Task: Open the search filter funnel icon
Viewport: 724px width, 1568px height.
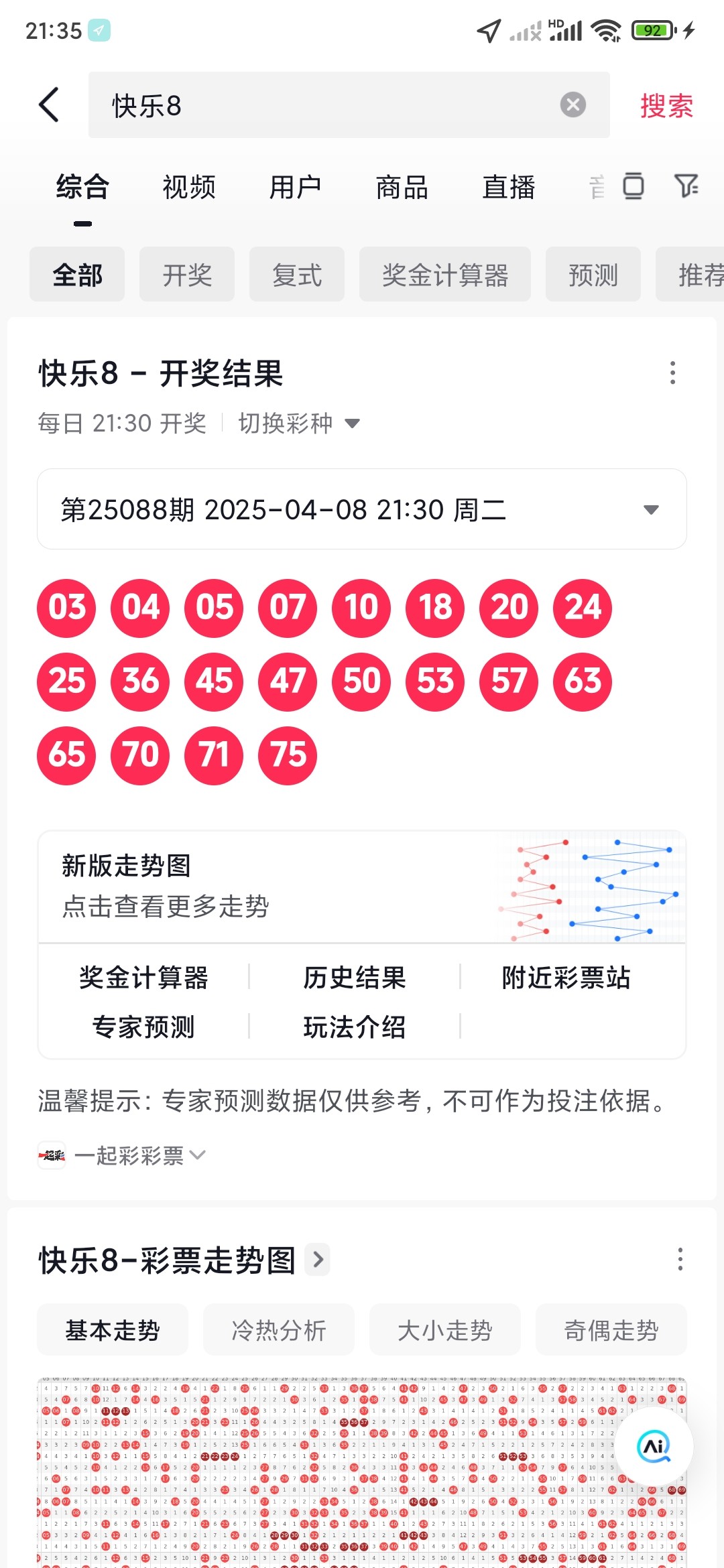Action: tap(686, 186)
